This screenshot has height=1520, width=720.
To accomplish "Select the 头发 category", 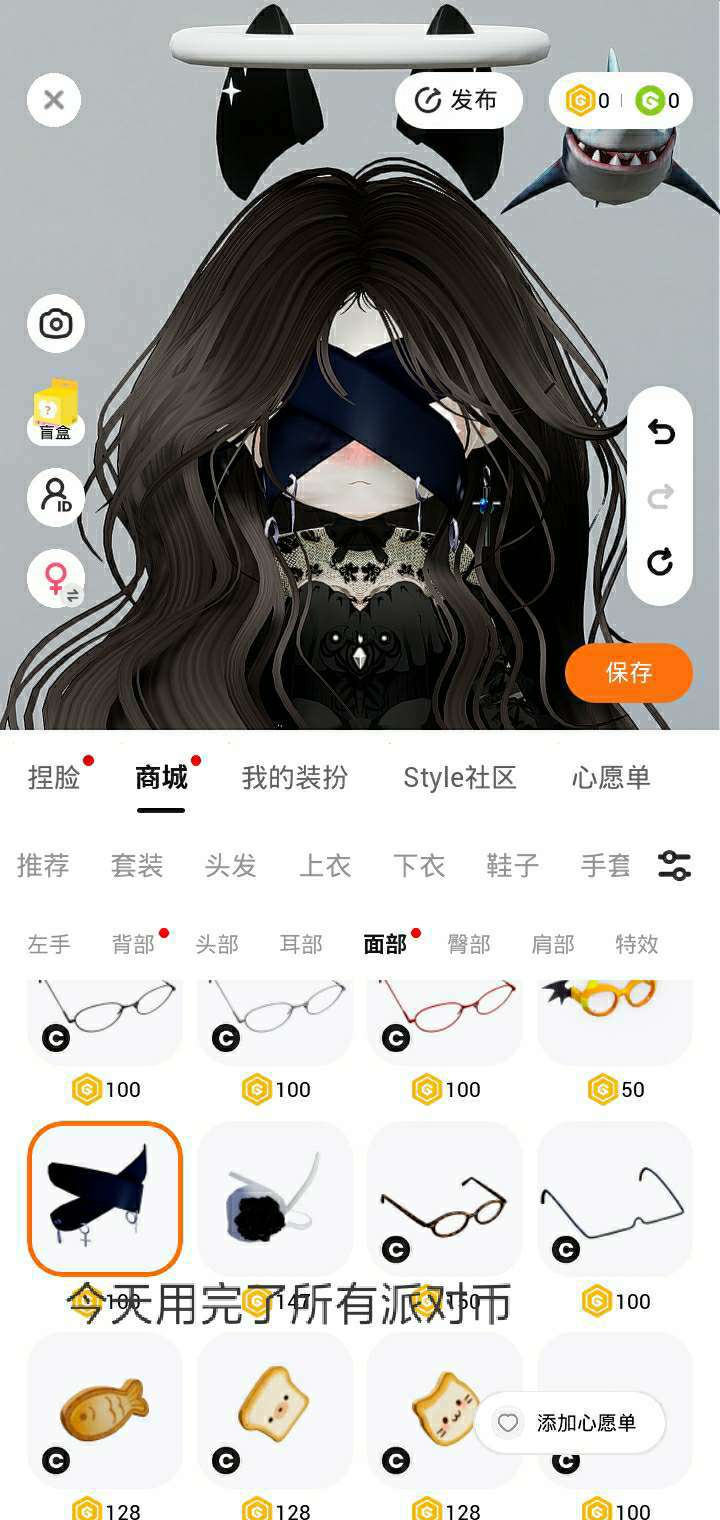I will [x=231, y=865].
